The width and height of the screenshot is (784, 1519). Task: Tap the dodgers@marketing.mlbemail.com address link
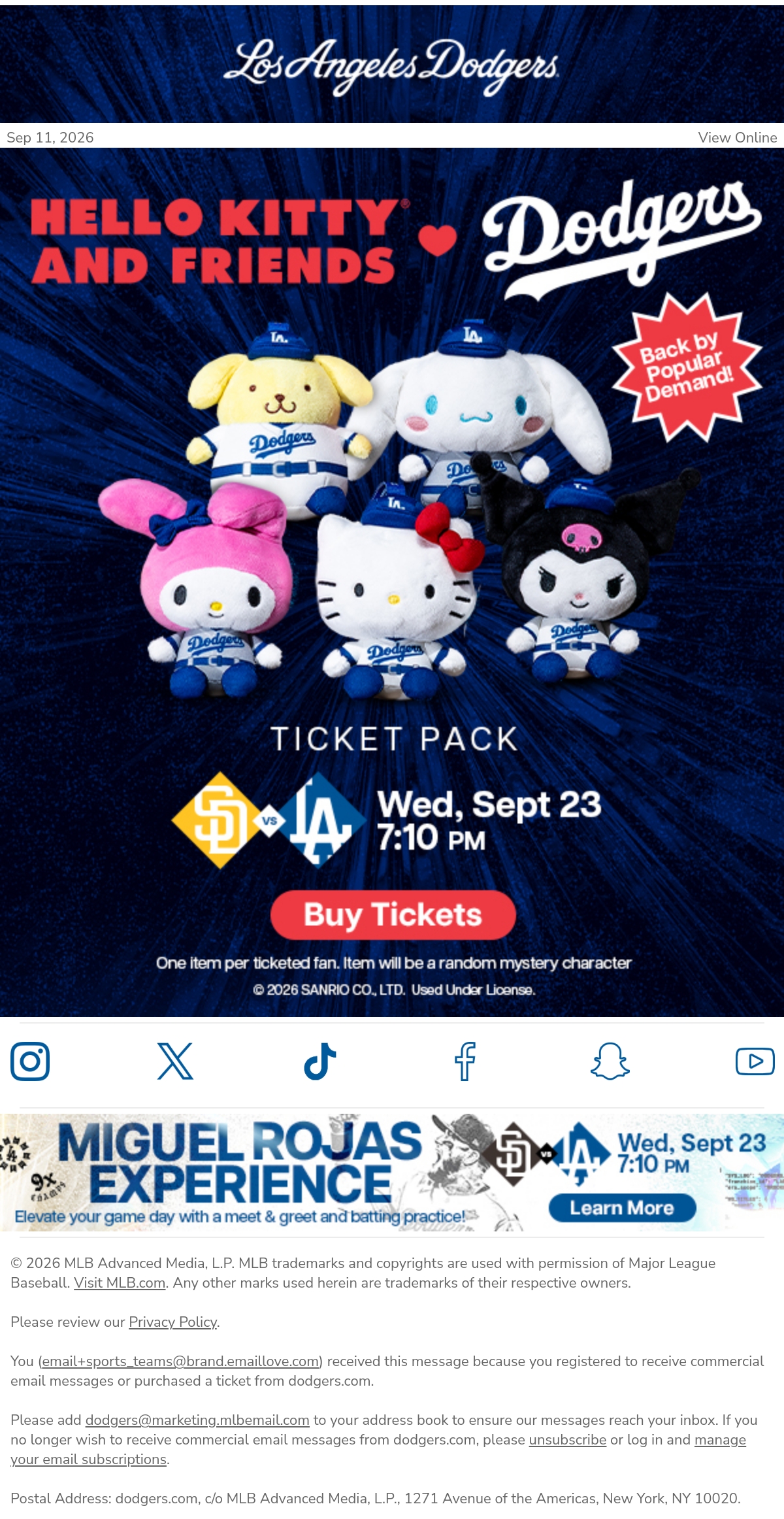point(197,1420)
